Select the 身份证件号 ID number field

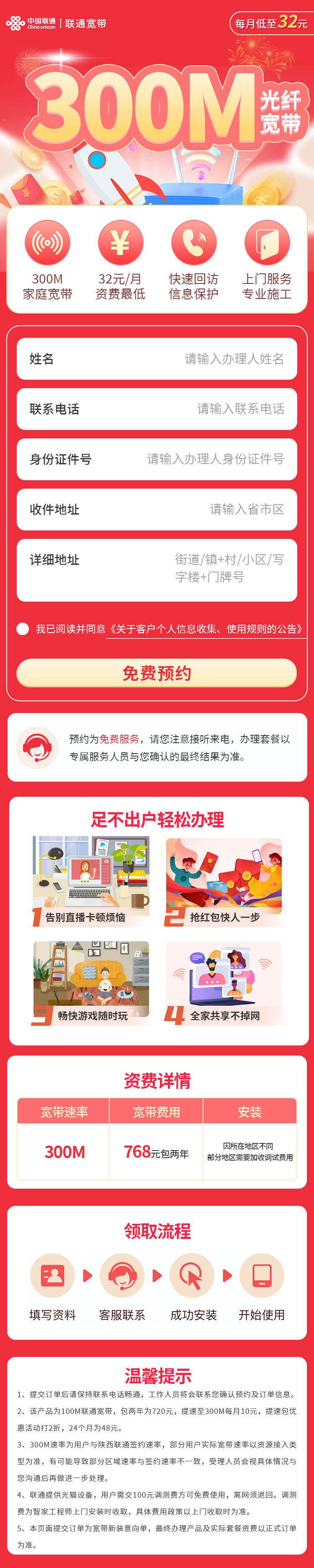click(157, 459)
